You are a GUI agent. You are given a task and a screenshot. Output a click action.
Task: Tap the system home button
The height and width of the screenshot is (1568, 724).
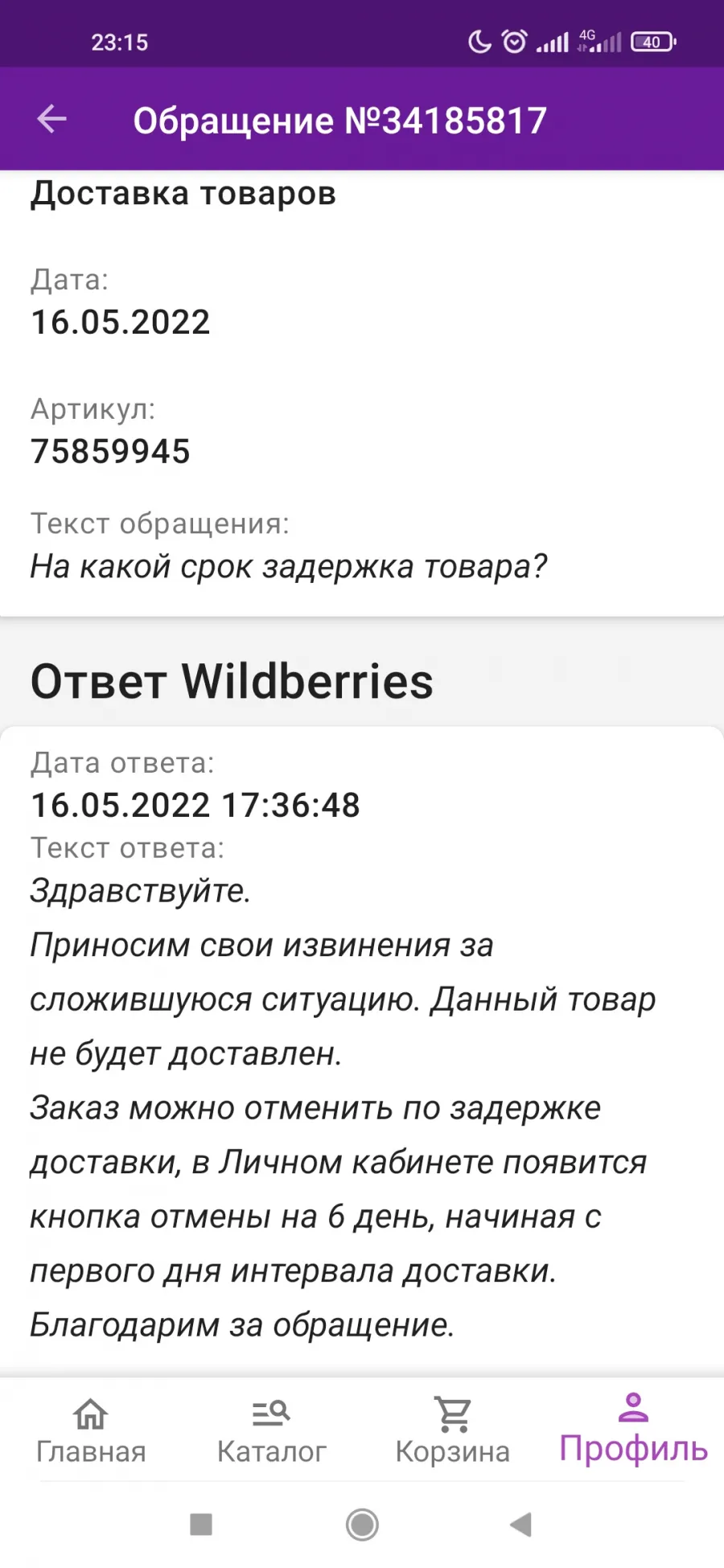[362, 1524]
